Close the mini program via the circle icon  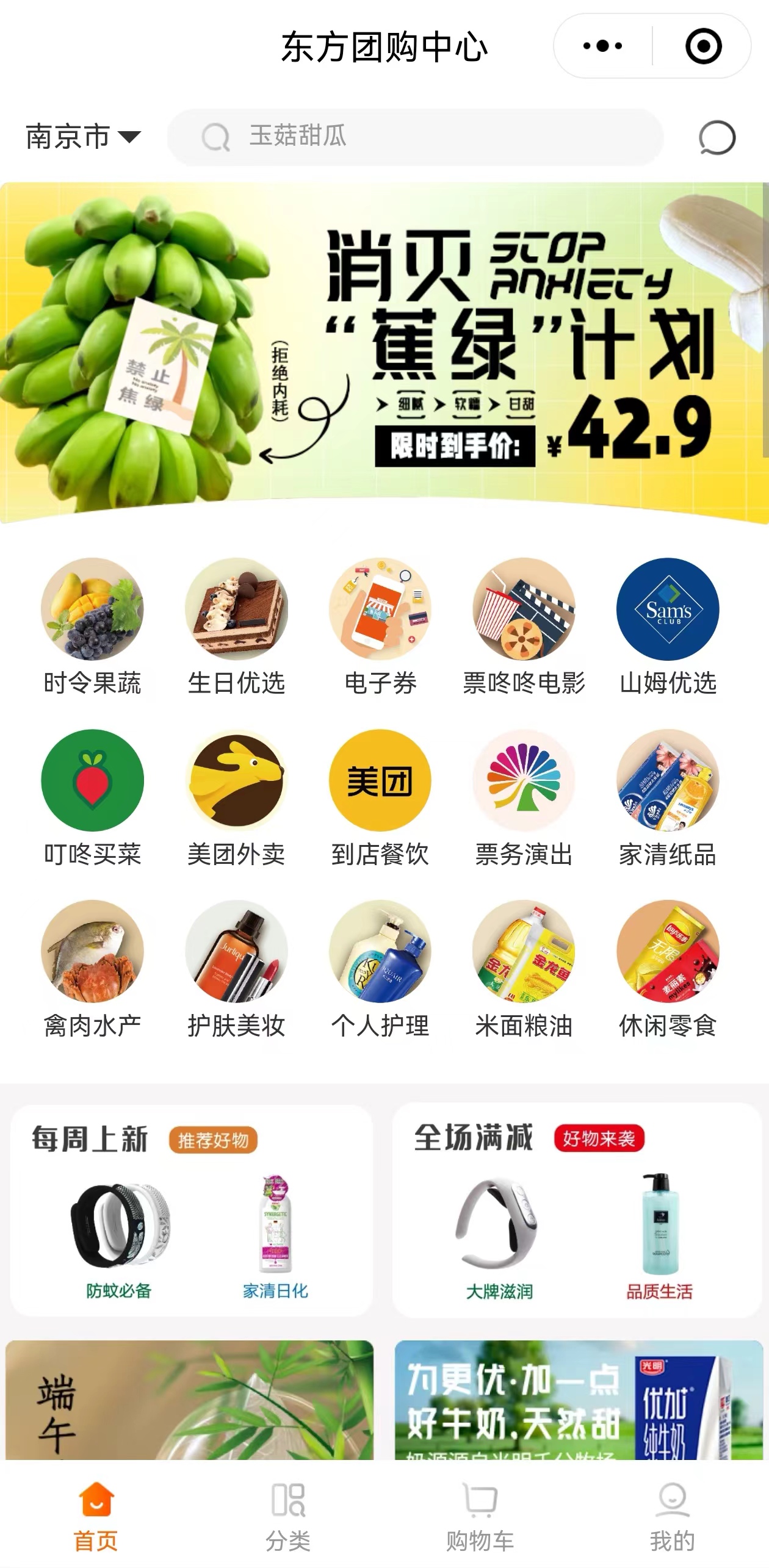pyautogui.click(x=703, y=46)
